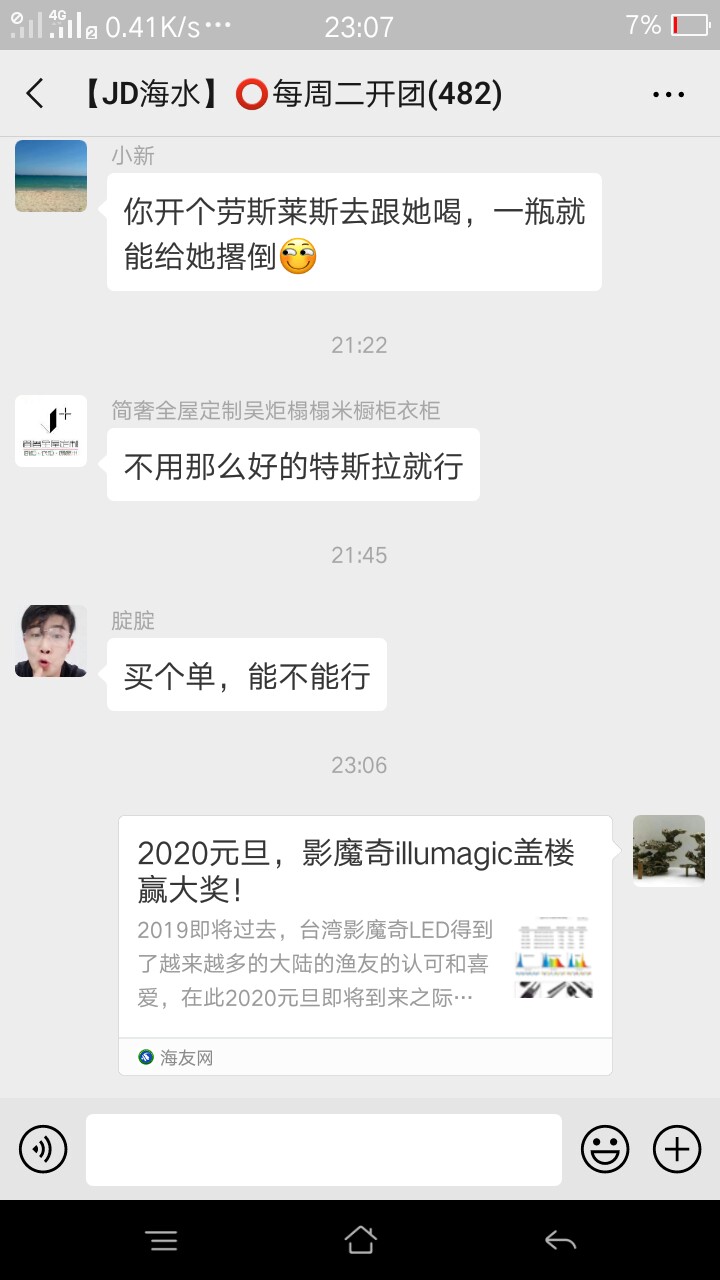Tap your own avatar beside the shared link
The width and height of the screenshot is (720, 1280).
(669, 851)
